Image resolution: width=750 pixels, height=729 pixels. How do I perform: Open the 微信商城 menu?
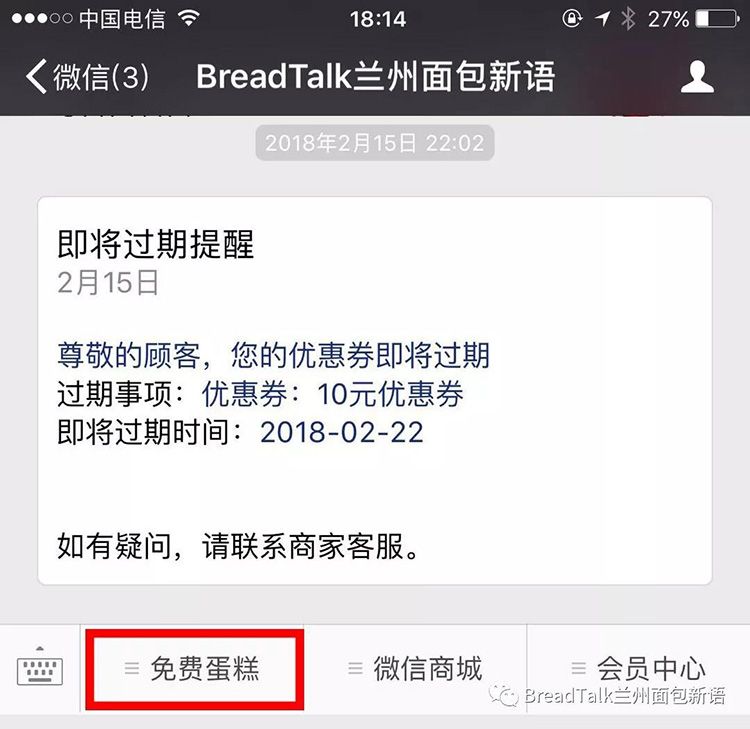tap(414, 669)
